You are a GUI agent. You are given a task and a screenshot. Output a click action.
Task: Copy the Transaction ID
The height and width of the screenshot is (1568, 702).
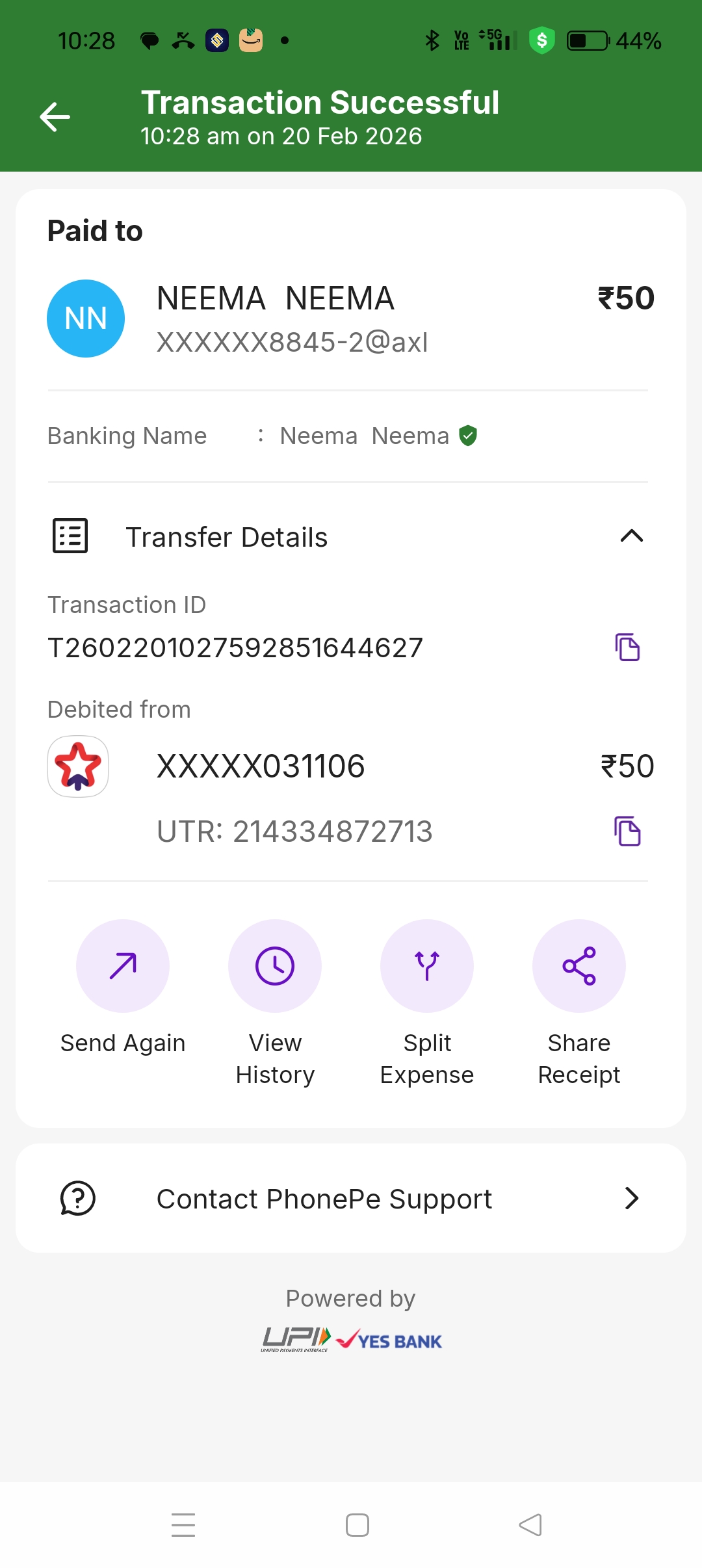[627, 647]
